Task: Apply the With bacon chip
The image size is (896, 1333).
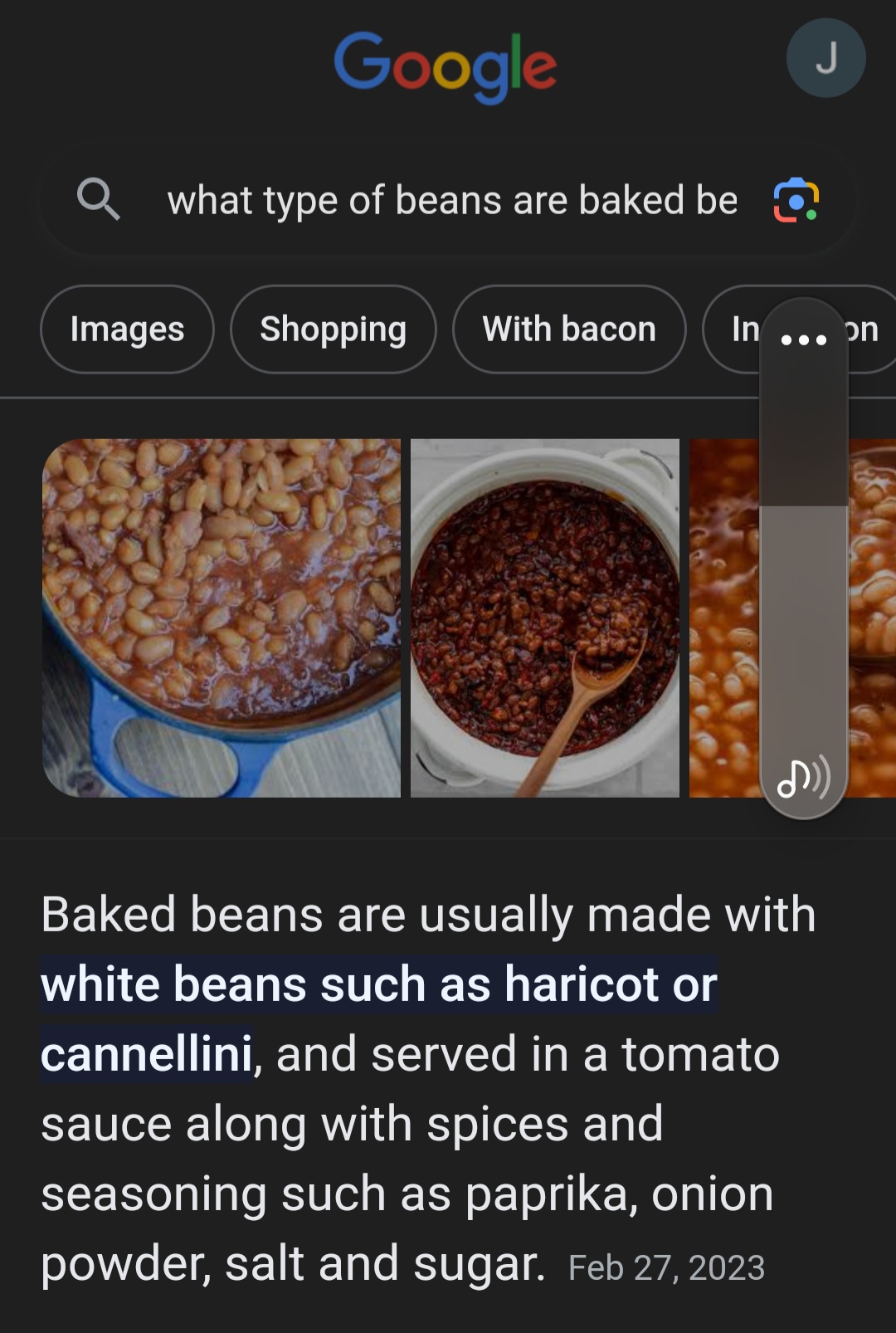Action: [x=569, y=330]
